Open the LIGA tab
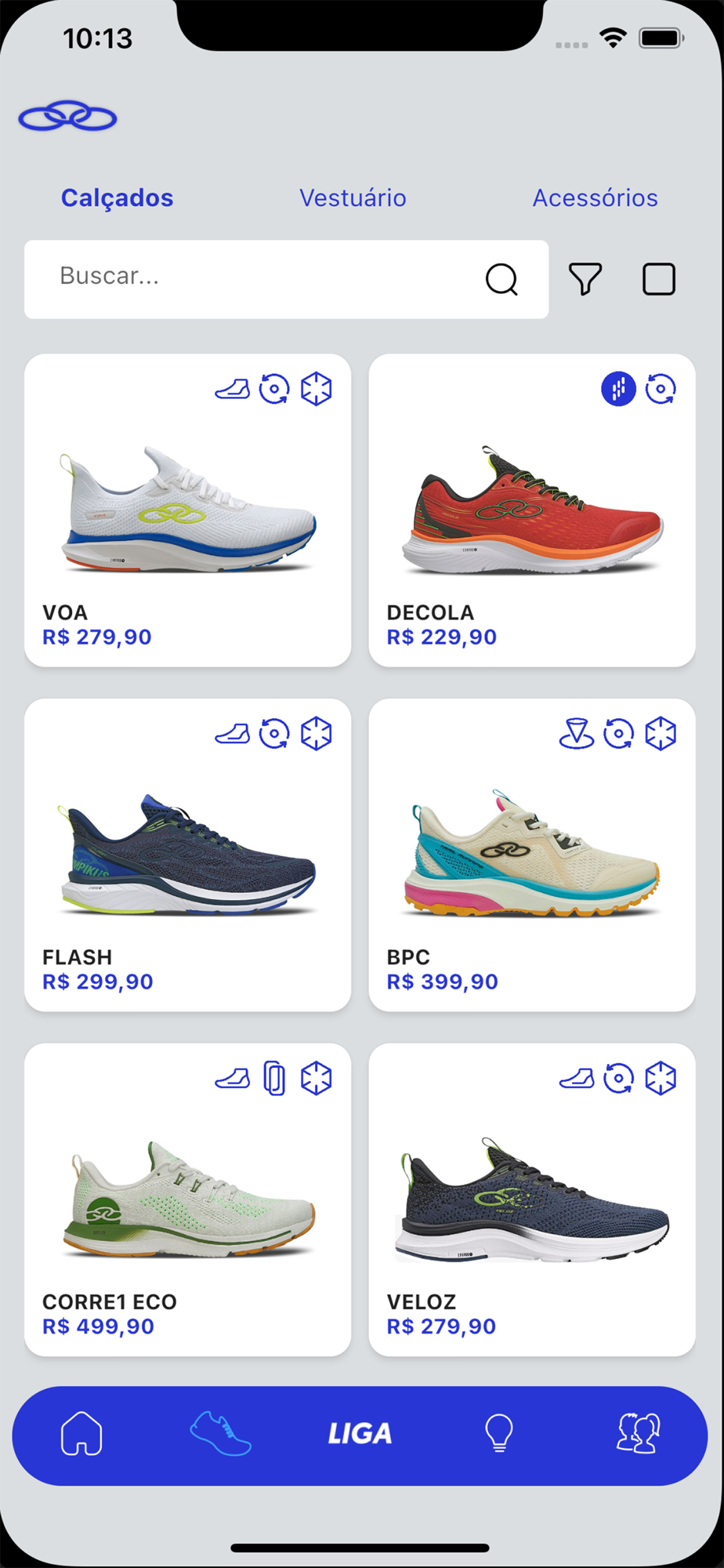The image size is (724, 1568). (x=360, y=1434)
